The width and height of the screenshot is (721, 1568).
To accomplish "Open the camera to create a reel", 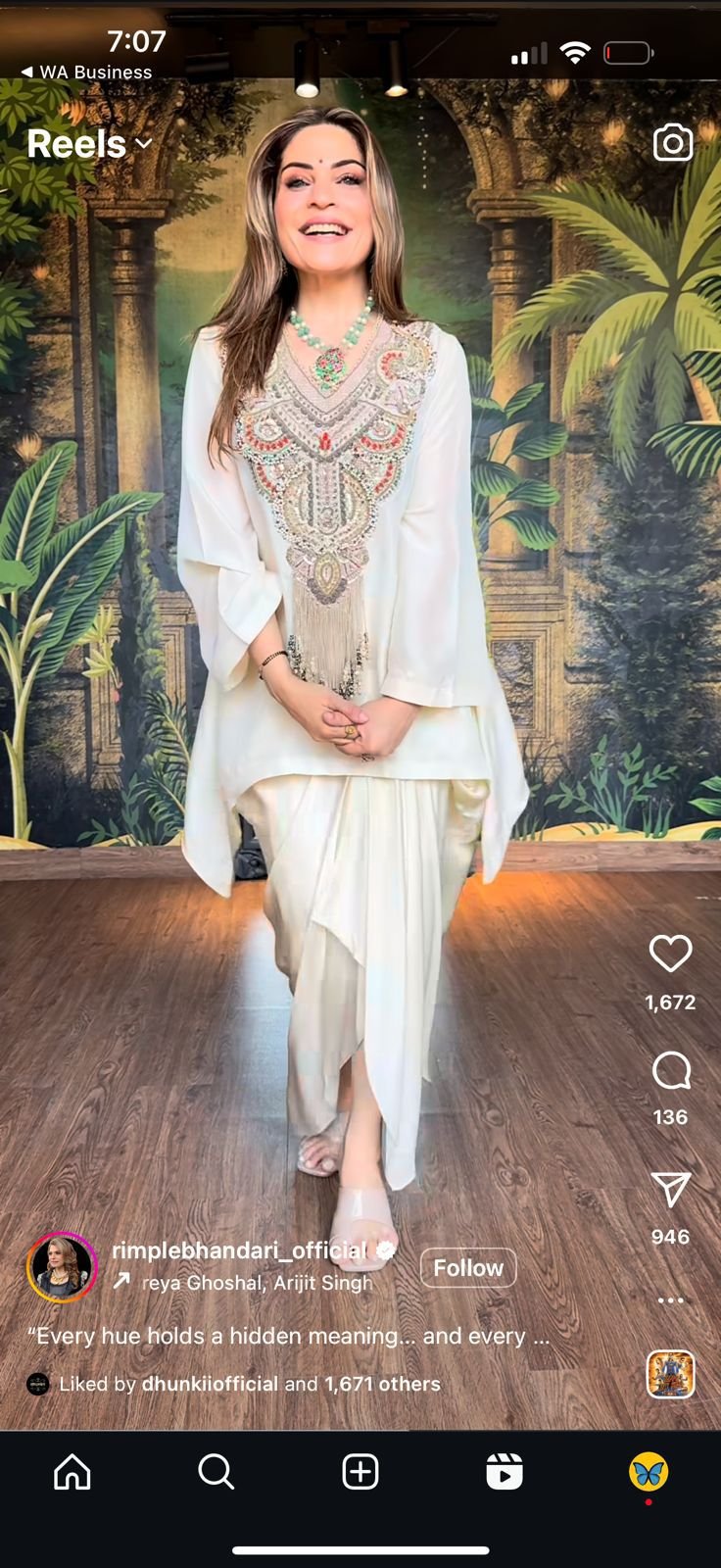I will [673, 143].
